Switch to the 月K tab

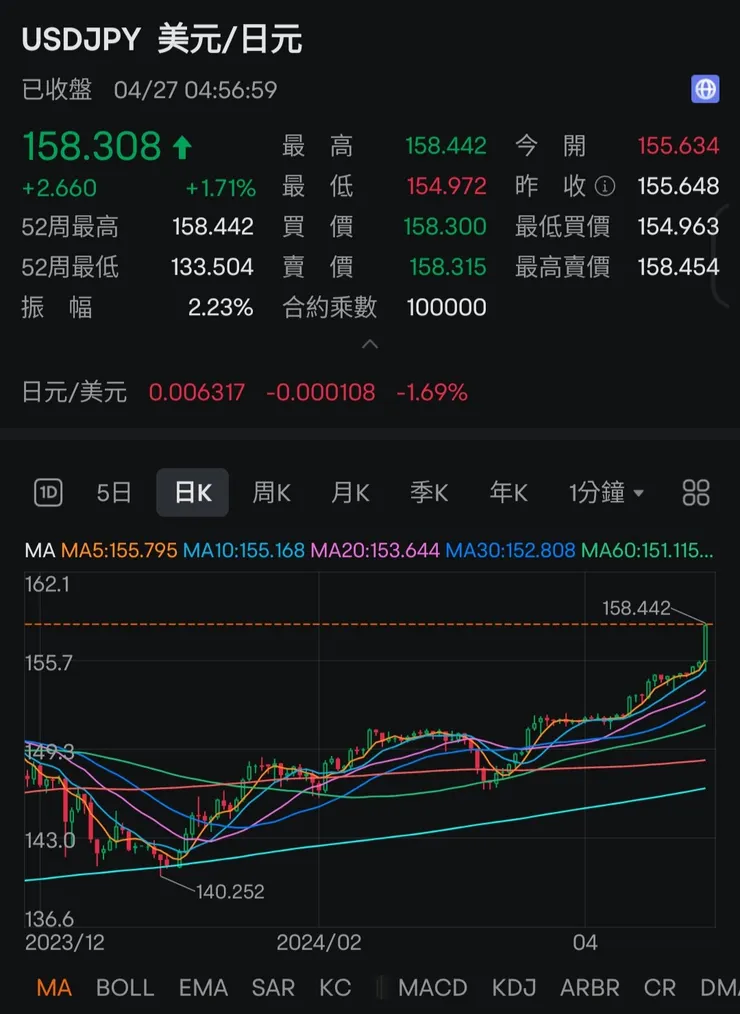(349, 492)
